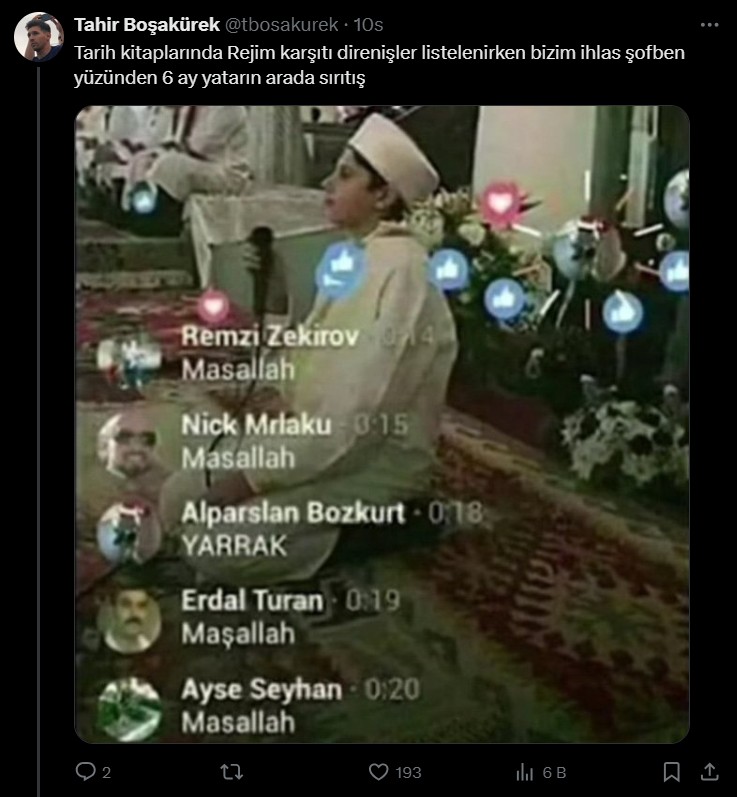
Task: Bookmark this tweet
Action: pyautogui.click(x=672, y=772)
